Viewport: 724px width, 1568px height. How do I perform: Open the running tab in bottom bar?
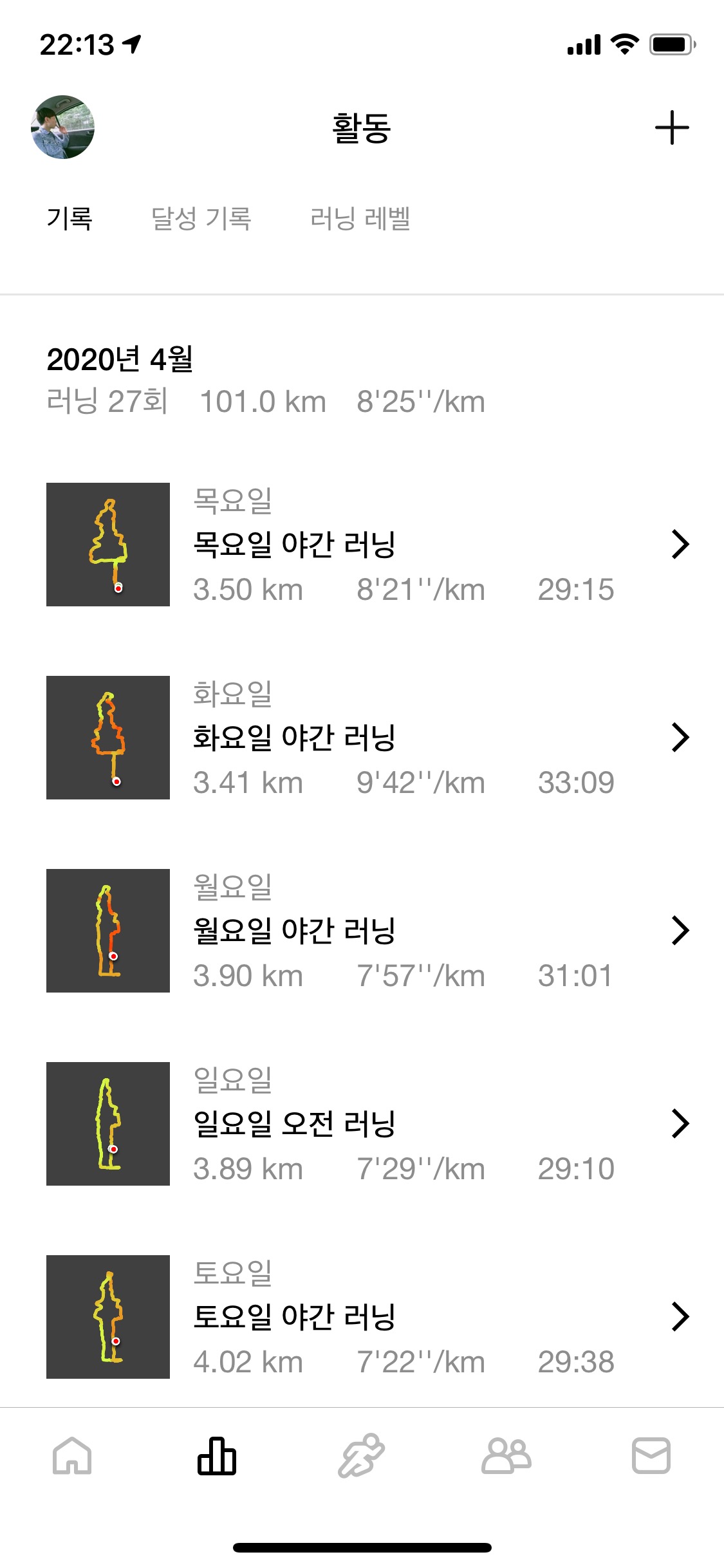coord(362,1455)
